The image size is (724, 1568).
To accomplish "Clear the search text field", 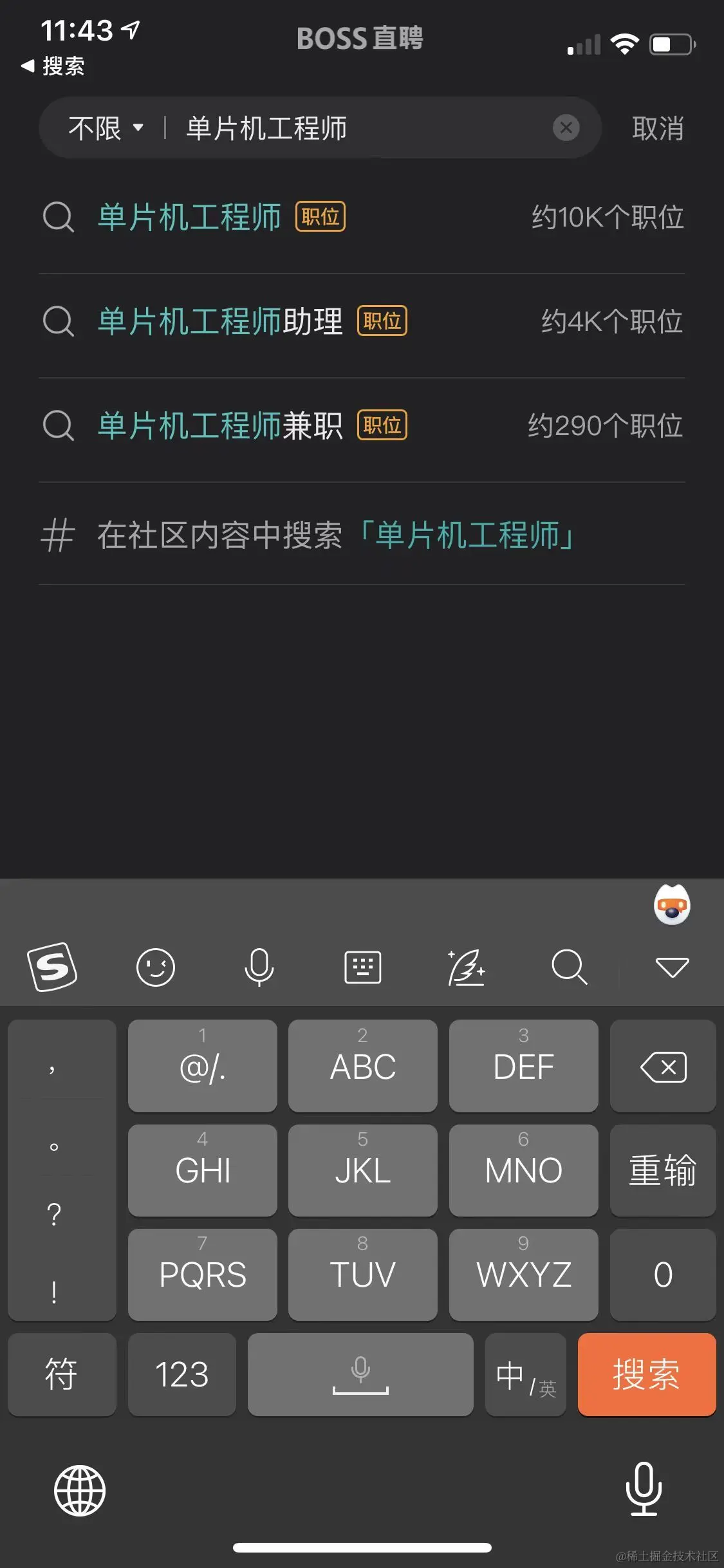I will point(566,128).
